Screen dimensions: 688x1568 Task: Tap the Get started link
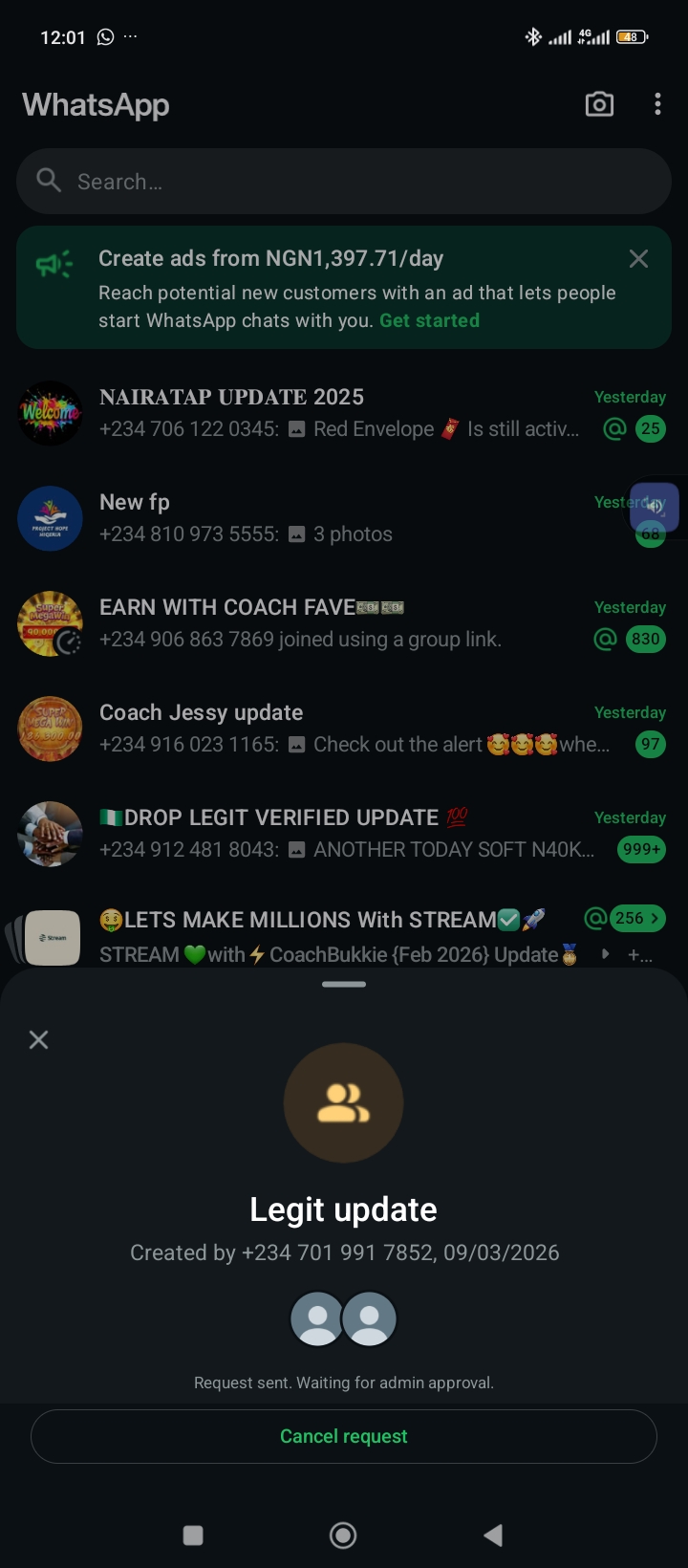(x=429, y=320)
